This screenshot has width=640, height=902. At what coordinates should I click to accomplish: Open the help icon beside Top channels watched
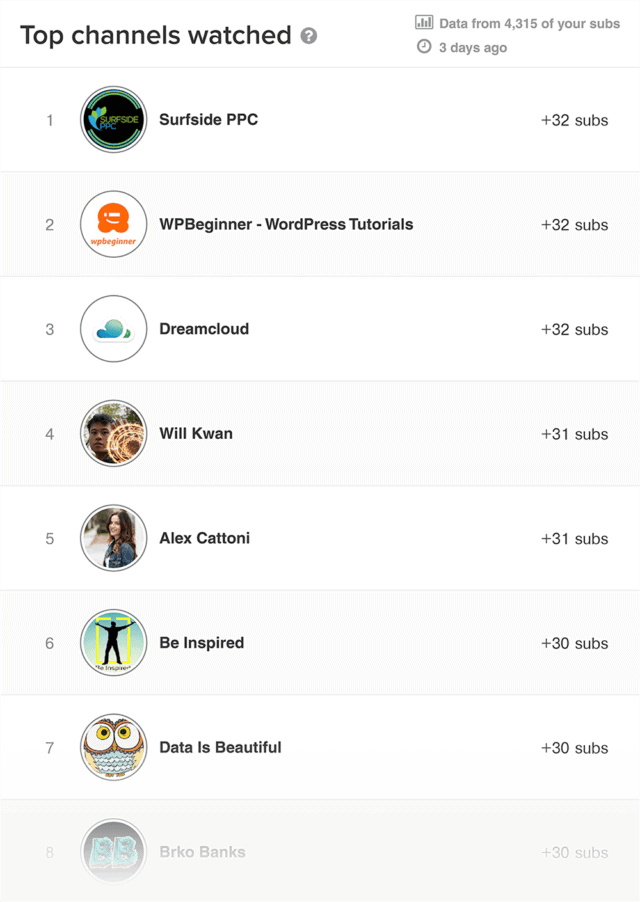(x=309, y=36)
